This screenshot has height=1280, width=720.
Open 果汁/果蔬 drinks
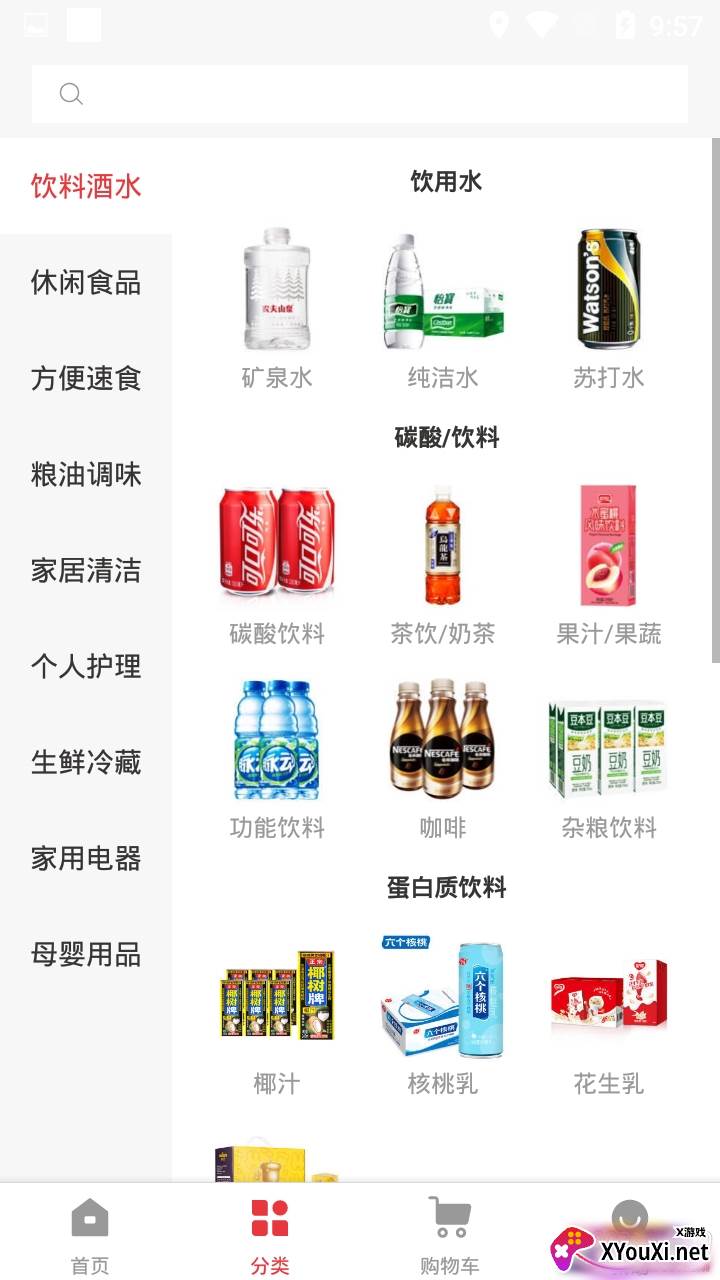tap(608, 562)
